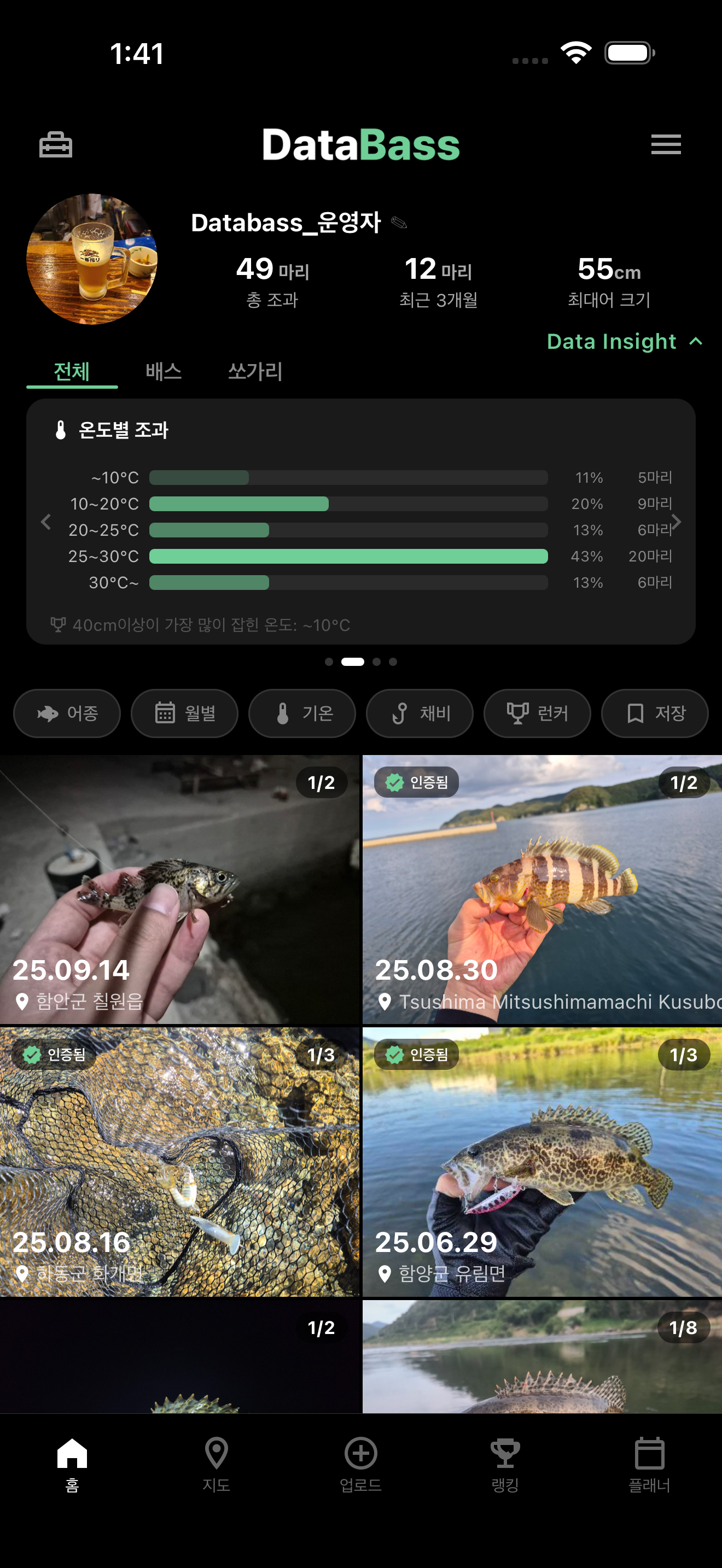Open the tackle box icon
This screenshot has width=722, height=1568.
click(x=55, y=145)
